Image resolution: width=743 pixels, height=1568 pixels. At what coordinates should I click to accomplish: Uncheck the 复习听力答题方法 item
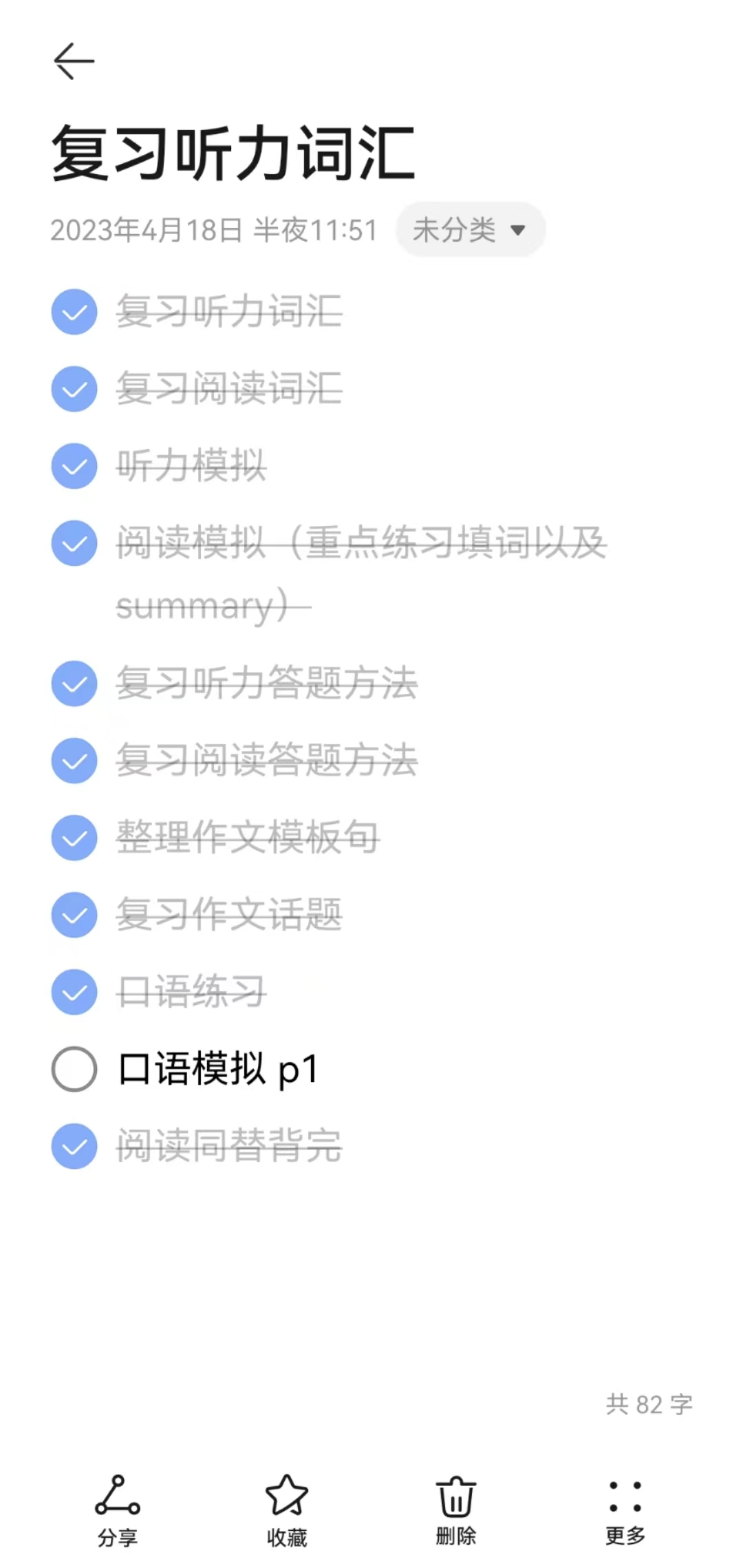coord(74,684)
